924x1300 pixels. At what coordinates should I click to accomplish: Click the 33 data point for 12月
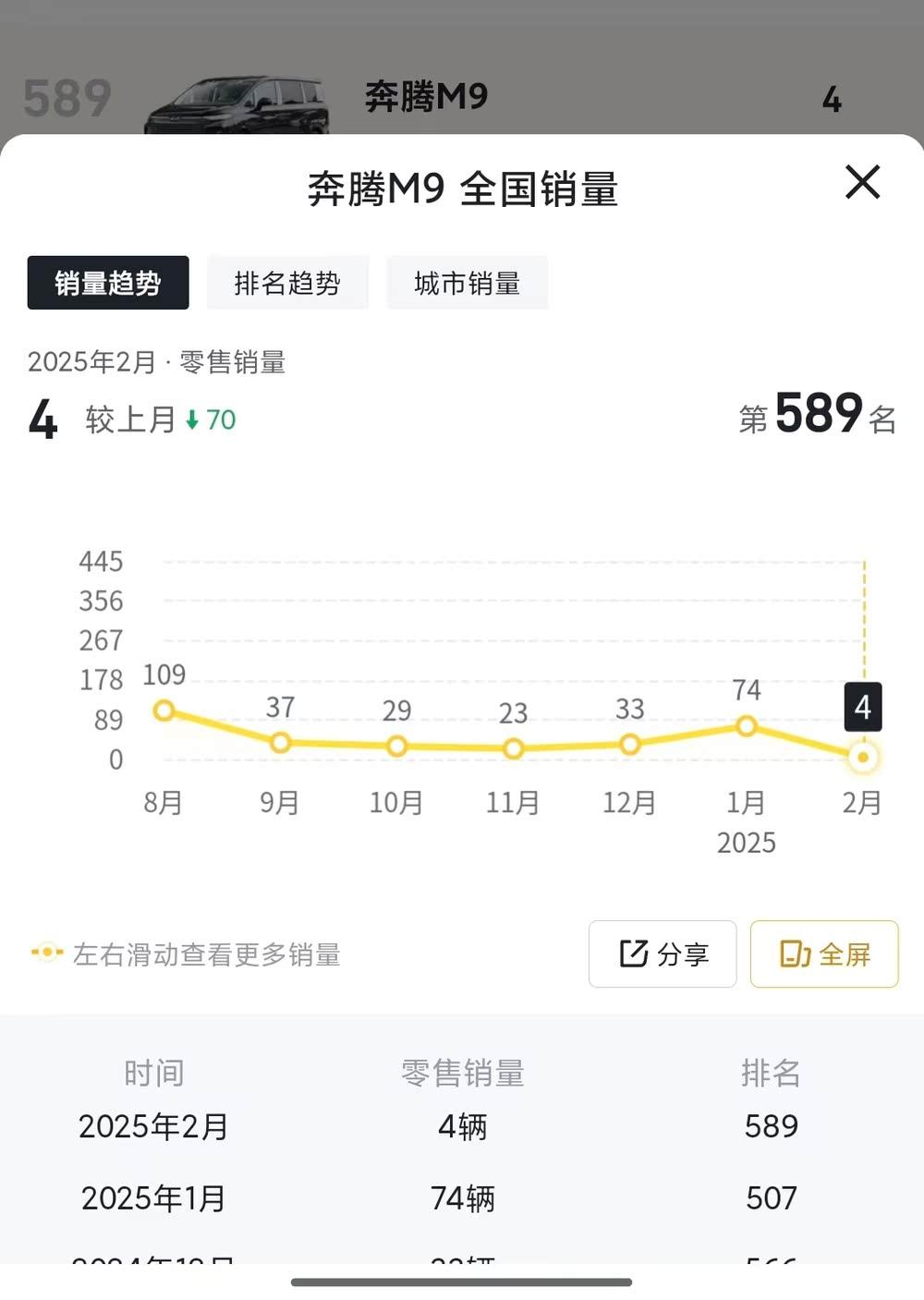coord(630,744)
